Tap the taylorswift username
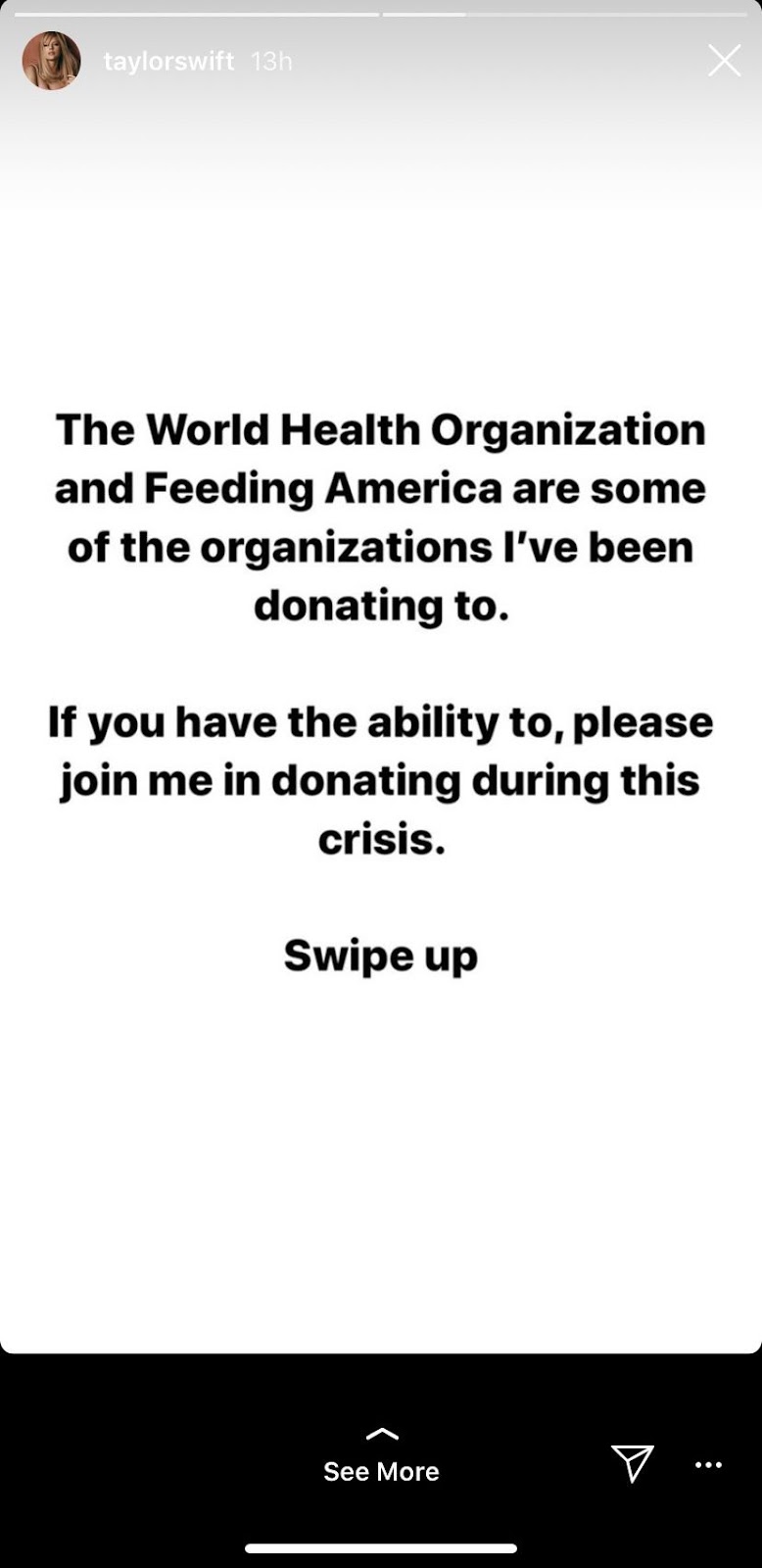The width and height of the screenshot is (762, 1568). tap(168, 61)
